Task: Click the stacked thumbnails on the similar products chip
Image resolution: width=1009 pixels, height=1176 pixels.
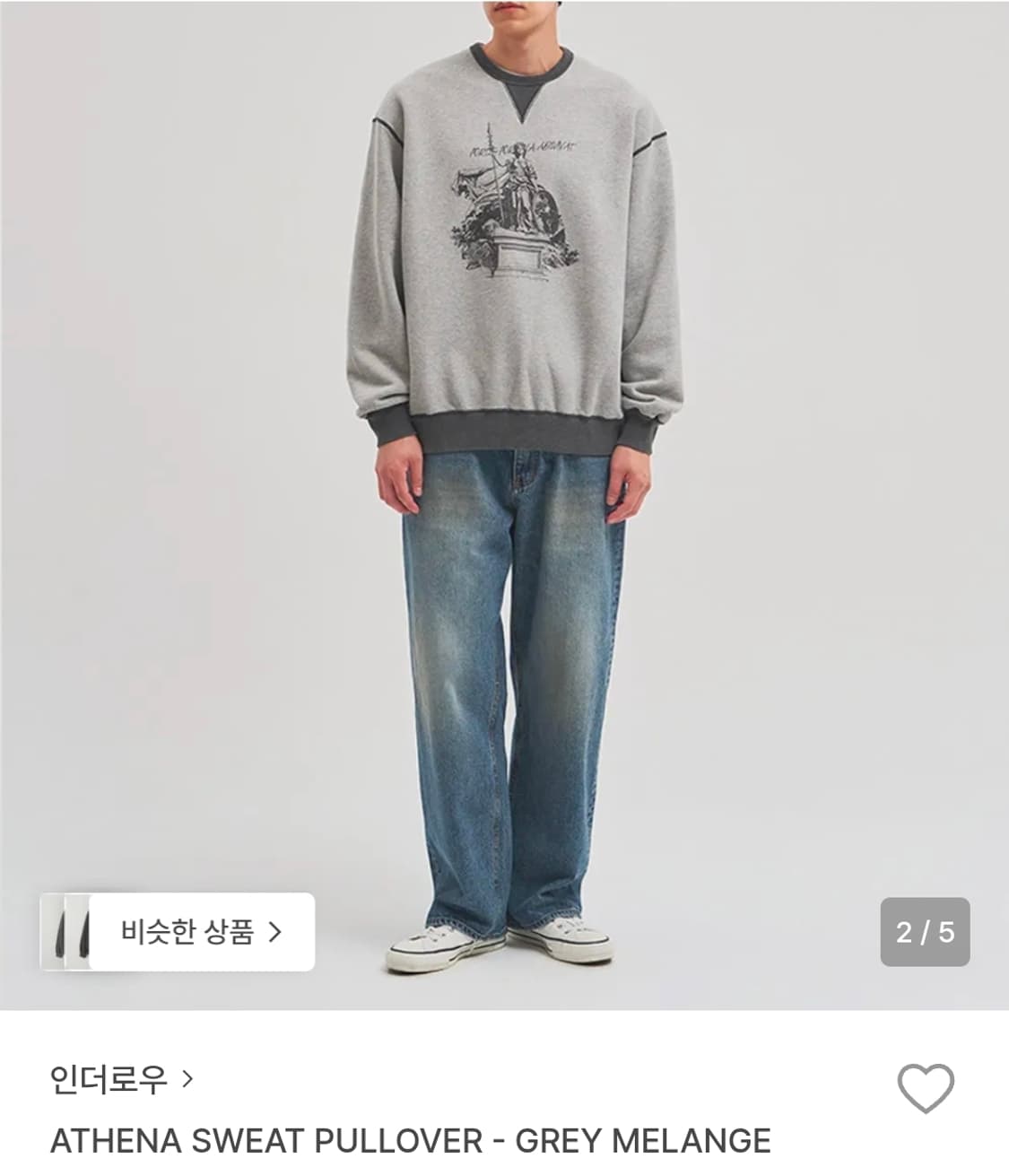Action: pyautogui.click(x=67, y=933)
